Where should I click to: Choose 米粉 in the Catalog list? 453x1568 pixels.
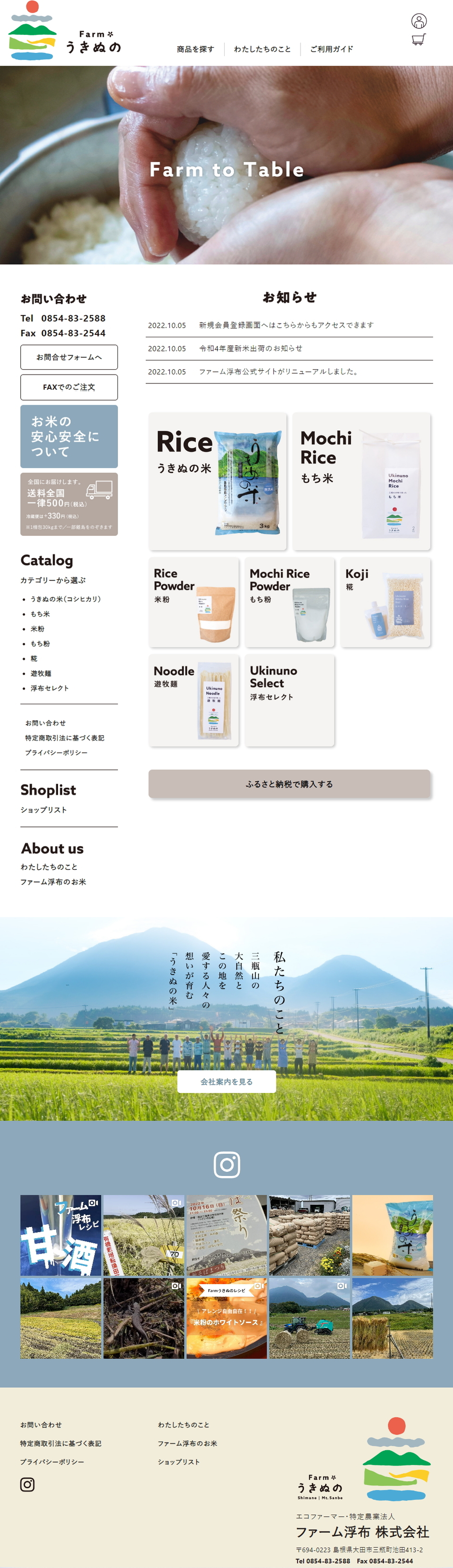[37, 629]
